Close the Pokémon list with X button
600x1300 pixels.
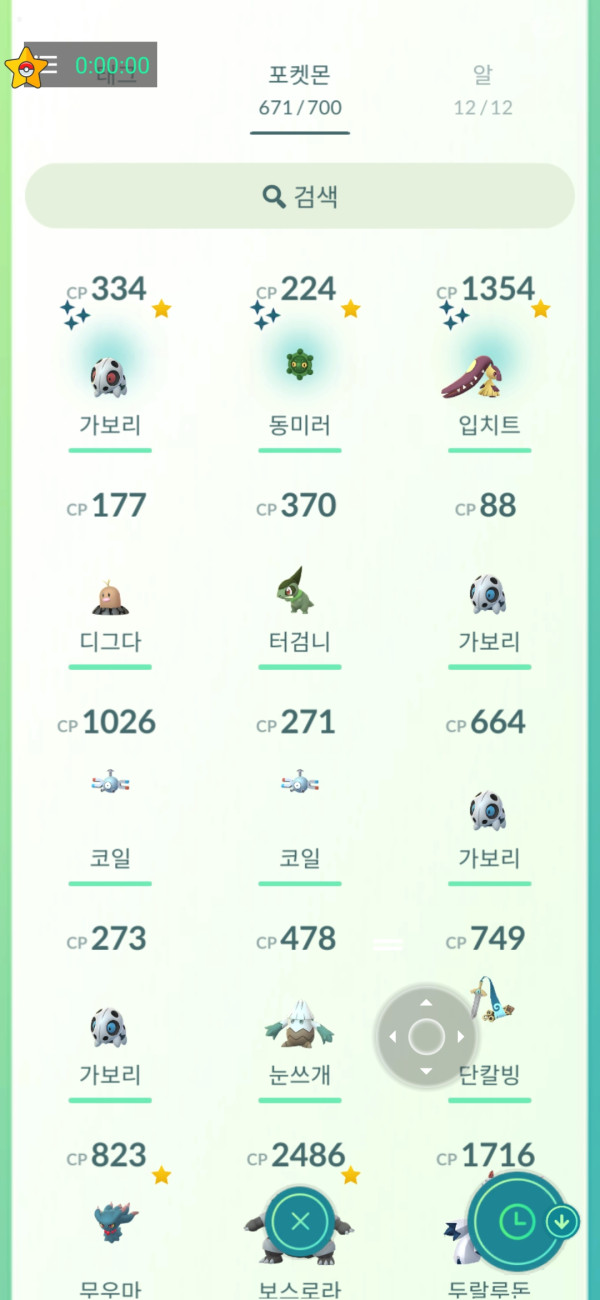coord(300,1220)
